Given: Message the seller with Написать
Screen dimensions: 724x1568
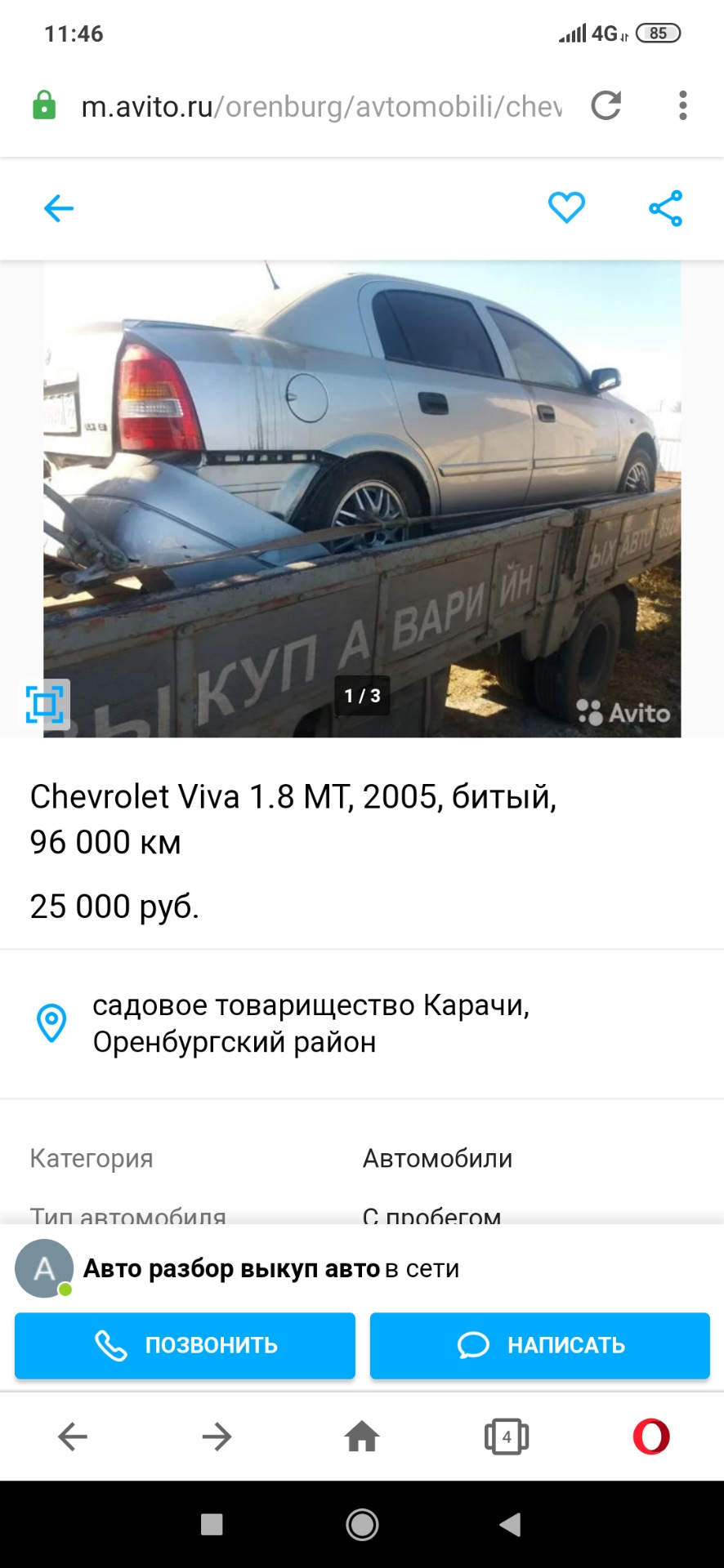Looking at the screenshot, I should click(x=539, y=1345).
